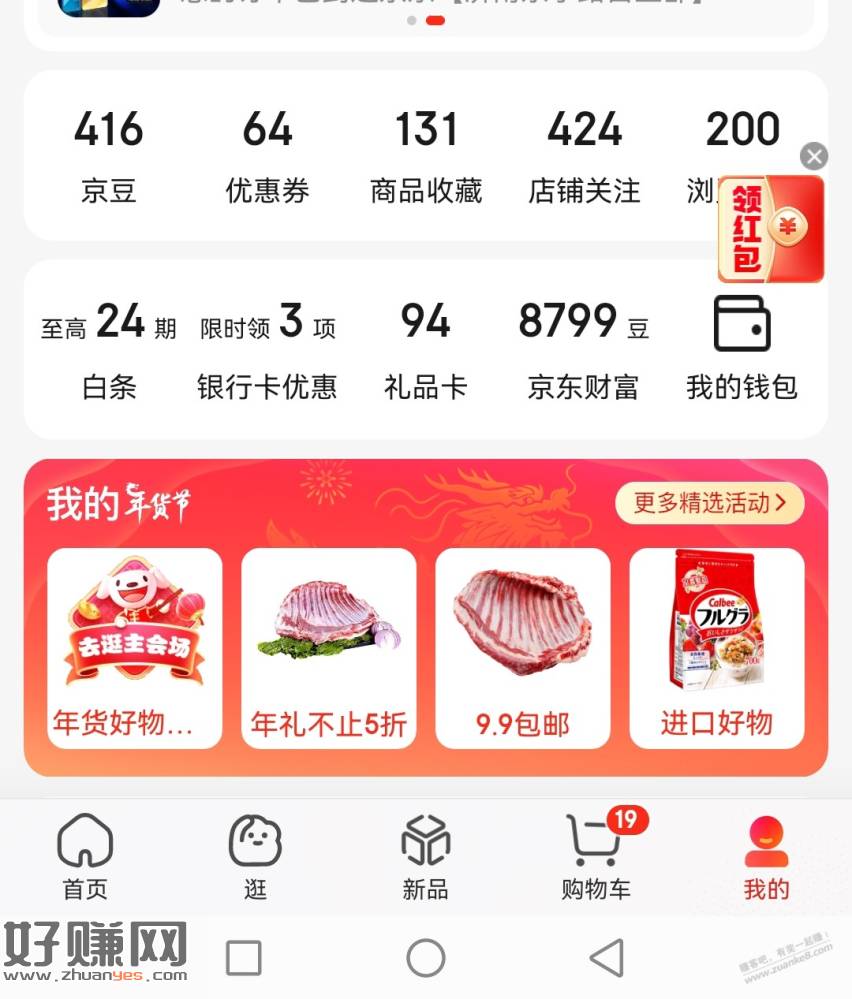This screenshot has width=852, height=999.
Task: Open 商品收藏 with 131 items
Action: pos(426,155)
